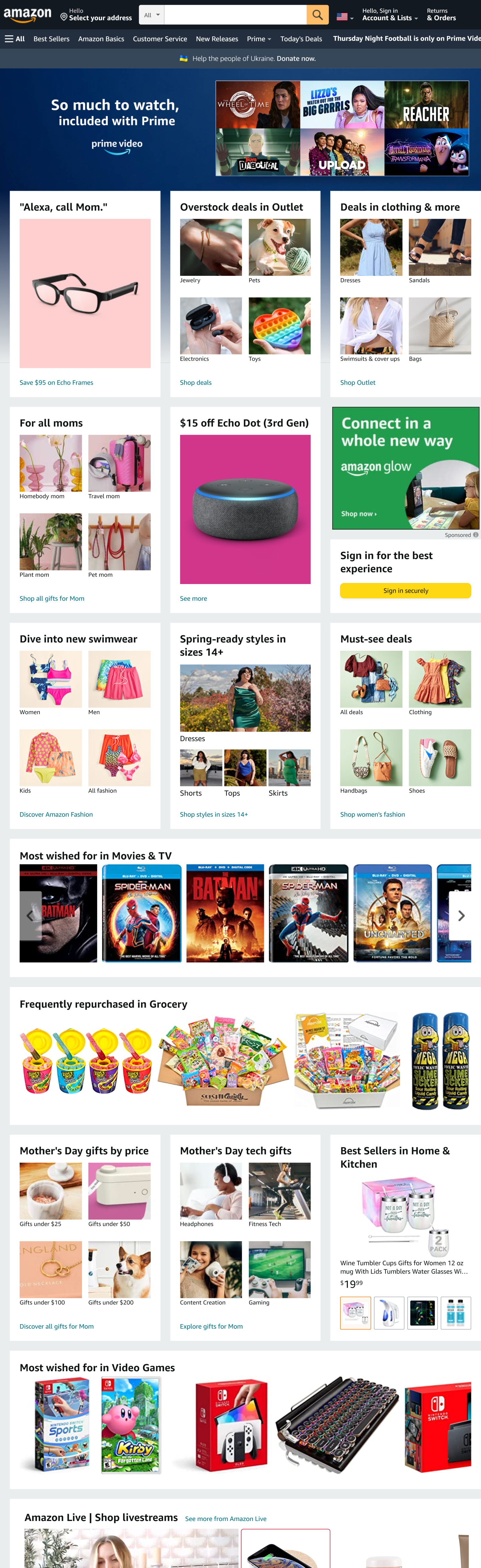Viewport: 481px width, 1568px height.
Task: Open the Amazon Glow Shop now ad
Action: pyautogui.click(x=359, y=514)
